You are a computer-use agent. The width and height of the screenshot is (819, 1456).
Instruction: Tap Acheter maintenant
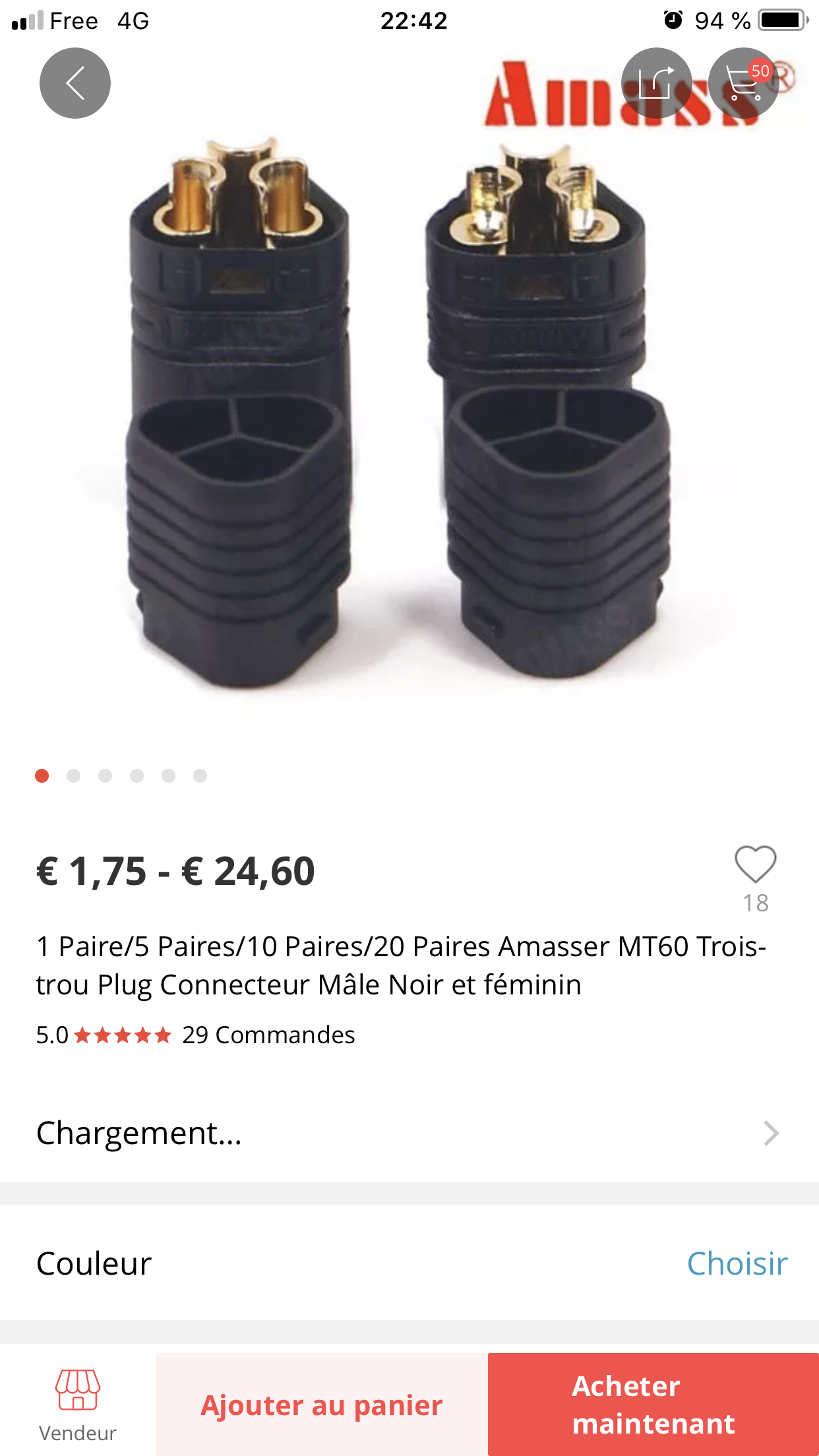click(x=653, y=1405)
